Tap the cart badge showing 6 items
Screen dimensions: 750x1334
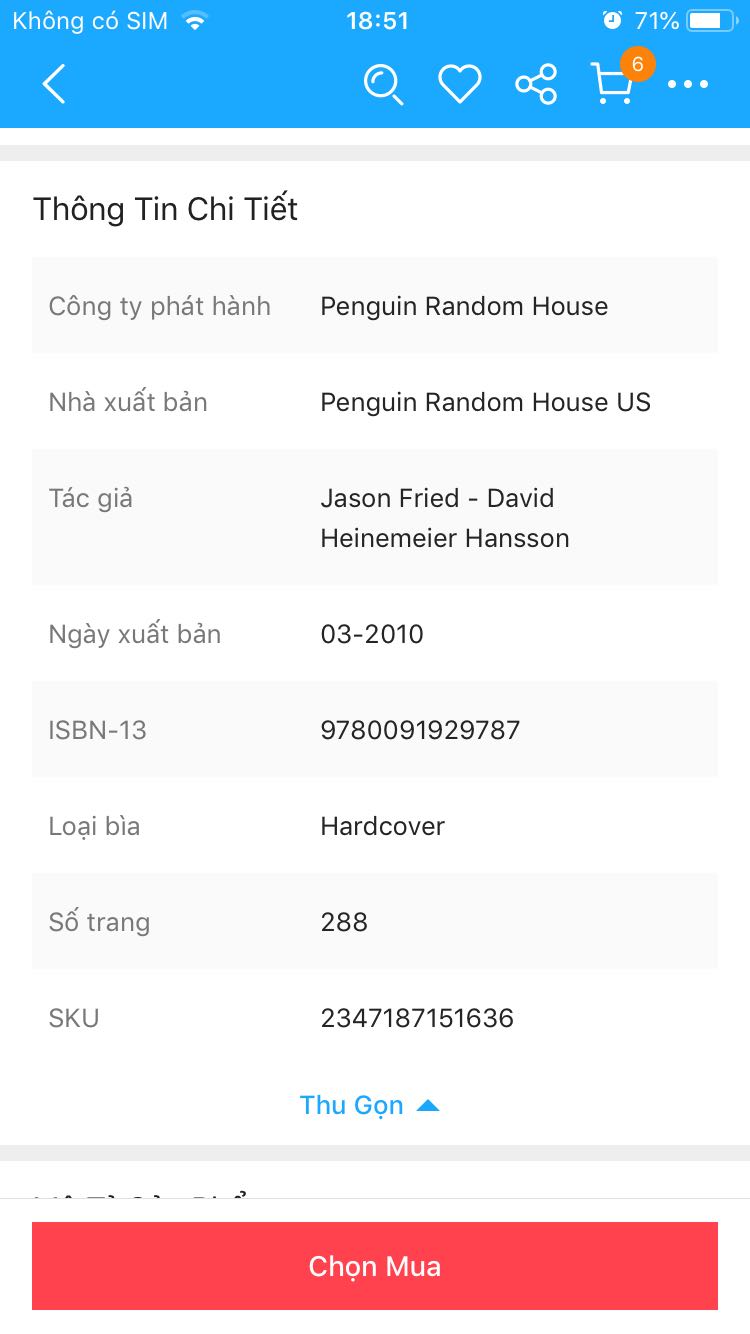[x=640, y=63]
